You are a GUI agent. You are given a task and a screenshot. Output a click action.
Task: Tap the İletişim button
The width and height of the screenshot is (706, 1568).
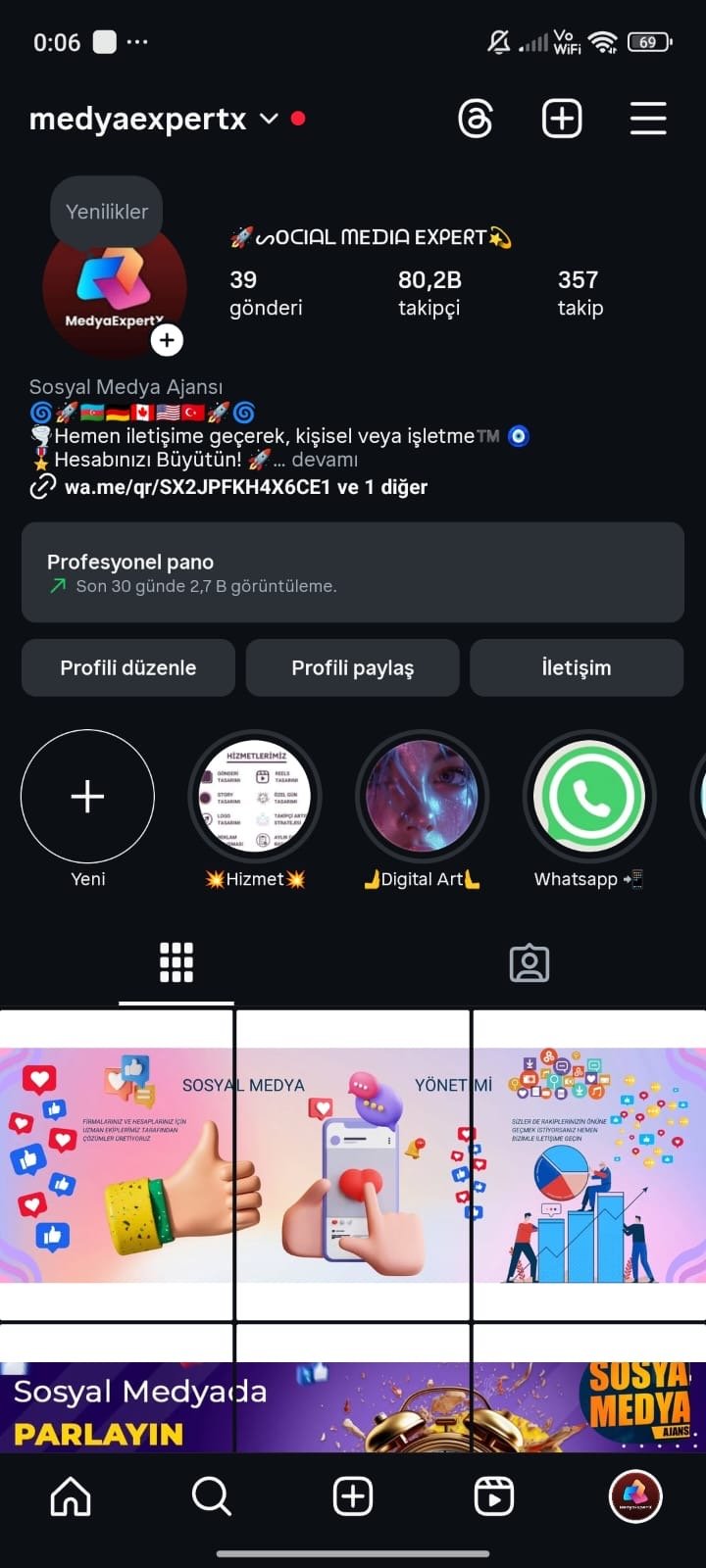click(x=577, y=667)
